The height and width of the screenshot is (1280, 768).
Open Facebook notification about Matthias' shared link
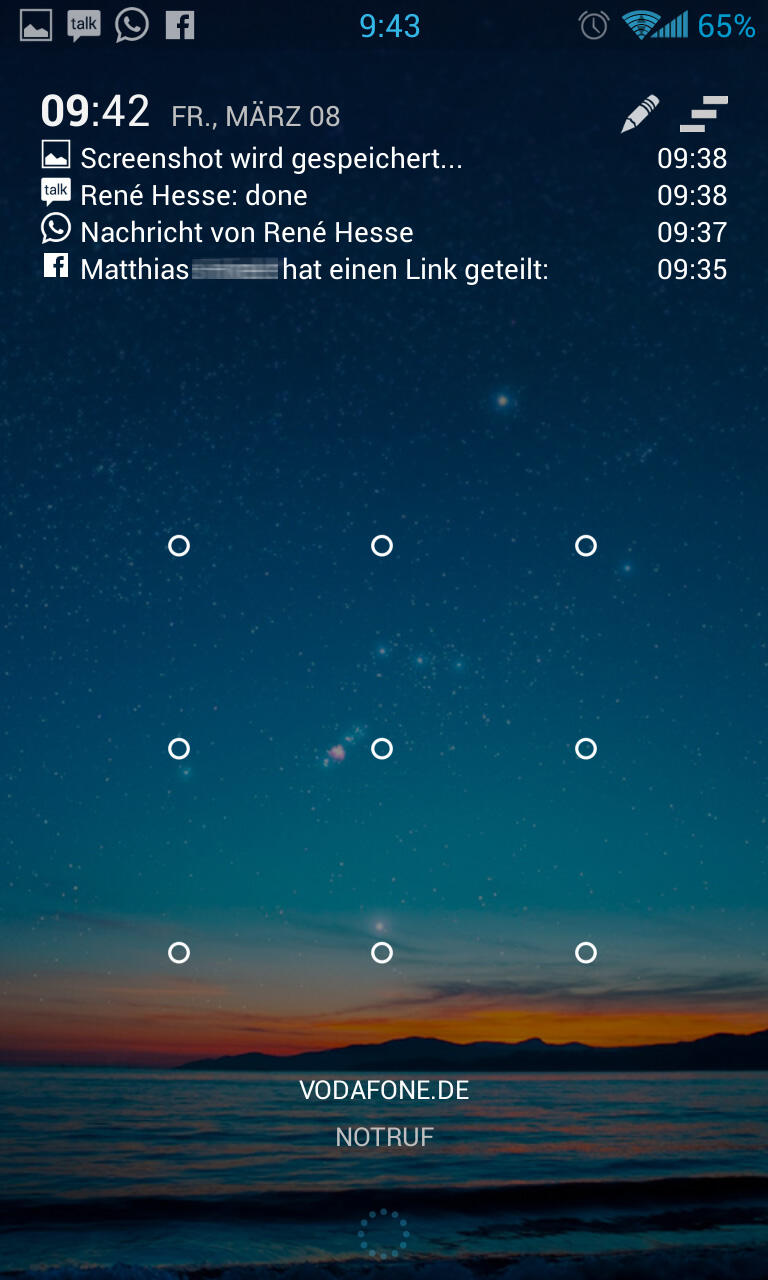[x=384, y=269]
